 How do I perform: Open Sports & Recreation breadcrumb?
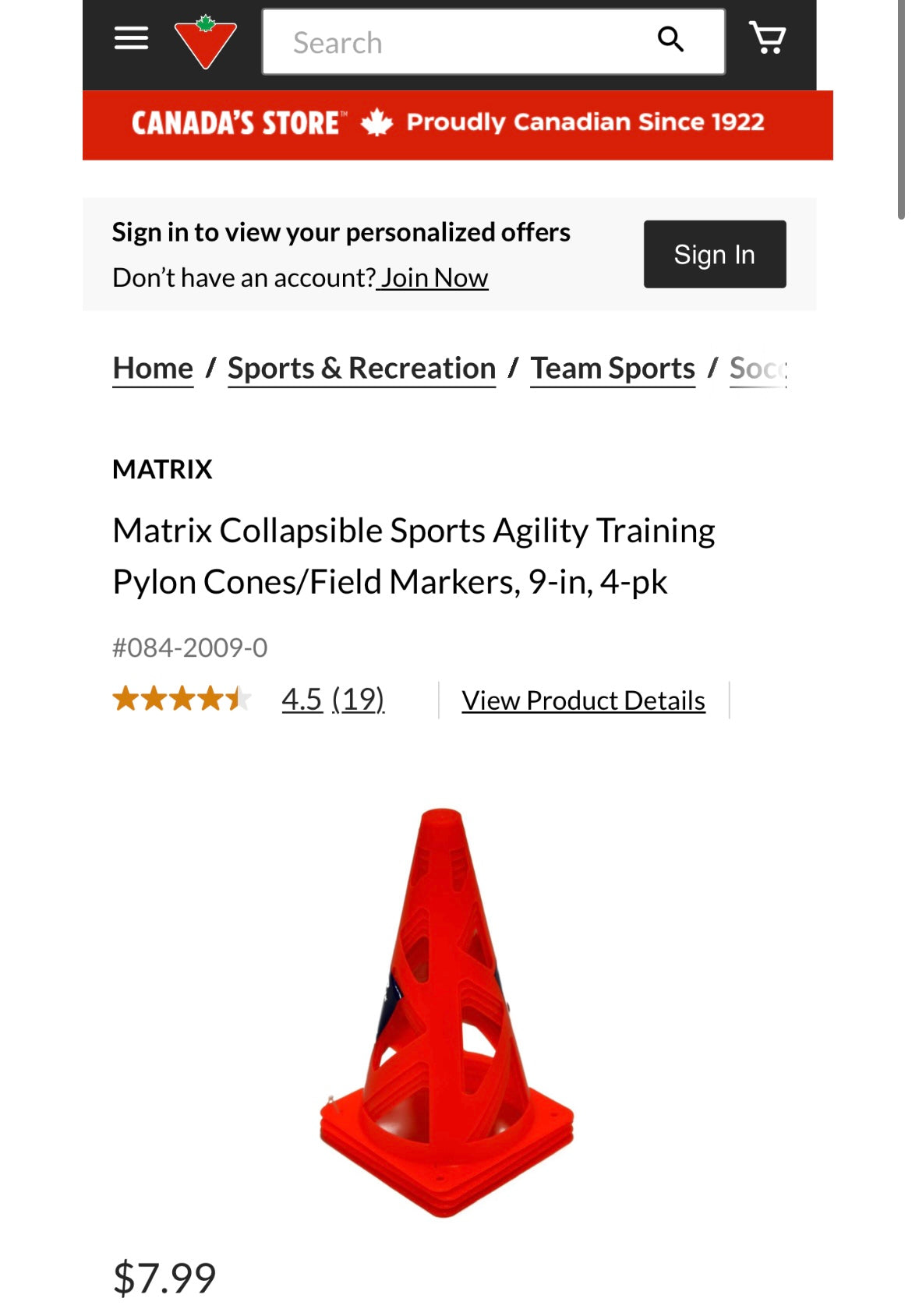coord(362,368)
